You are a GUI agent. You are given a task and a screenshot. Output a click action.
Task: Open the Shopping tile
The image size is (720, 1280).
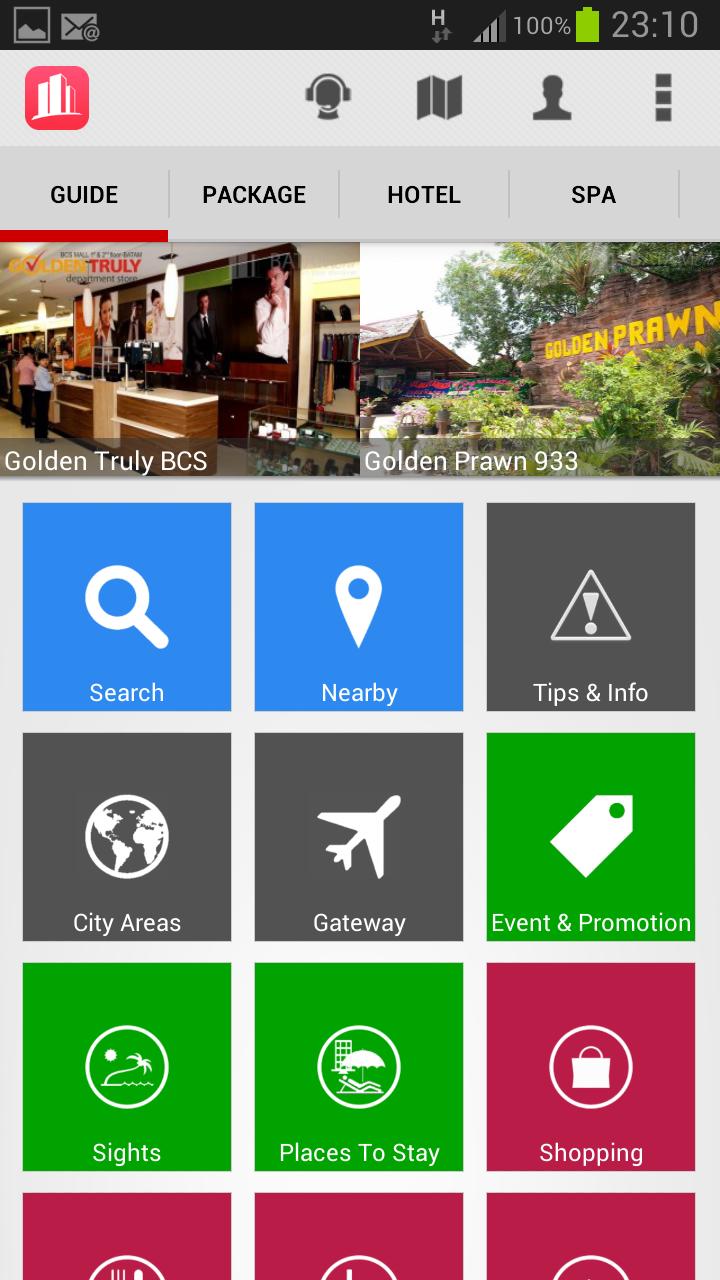(x=591, y=1067)
